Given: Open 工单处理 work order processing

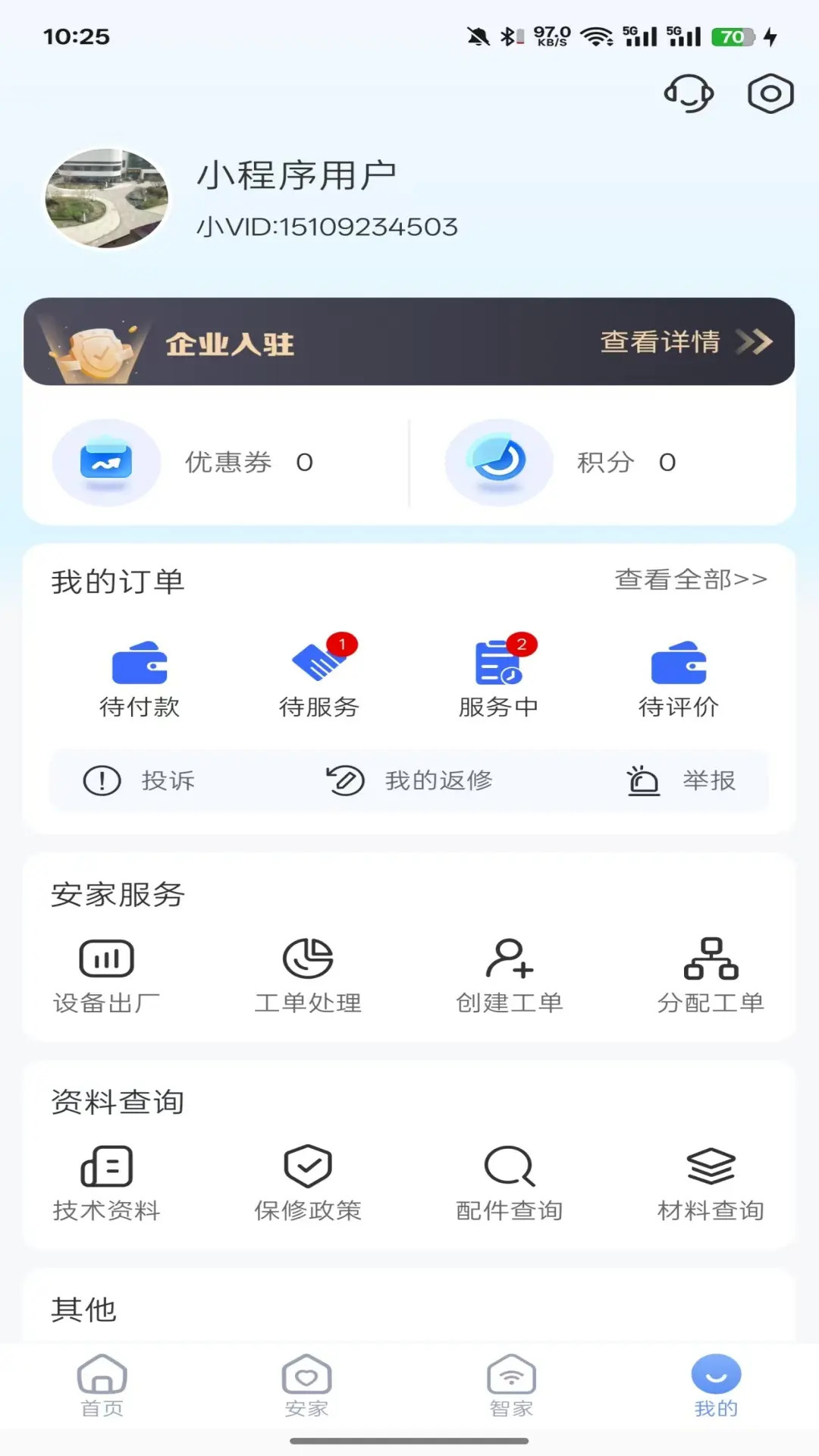Looking at the screenshot, I should pyautogui.click(x=307, y=974).
